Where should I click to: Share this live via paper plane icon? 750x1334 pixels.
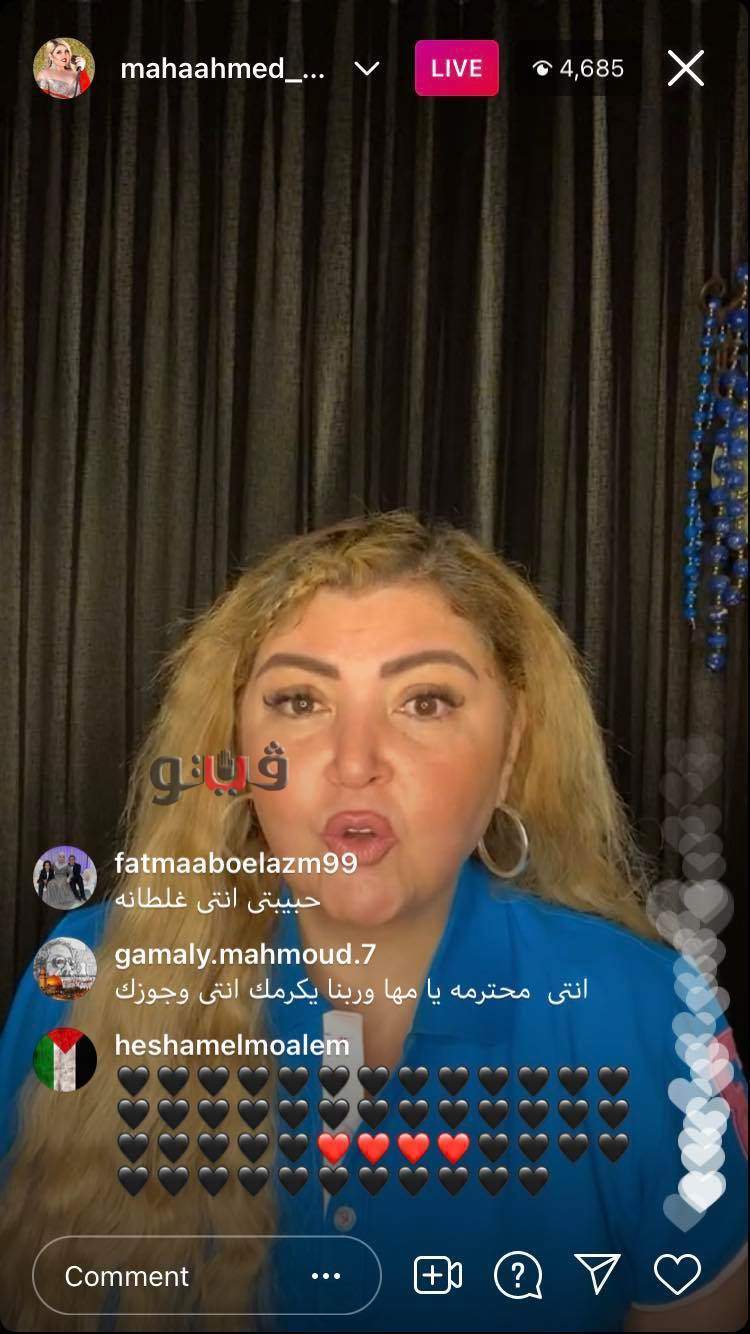pyautogui.click(x=598, y=1275)
